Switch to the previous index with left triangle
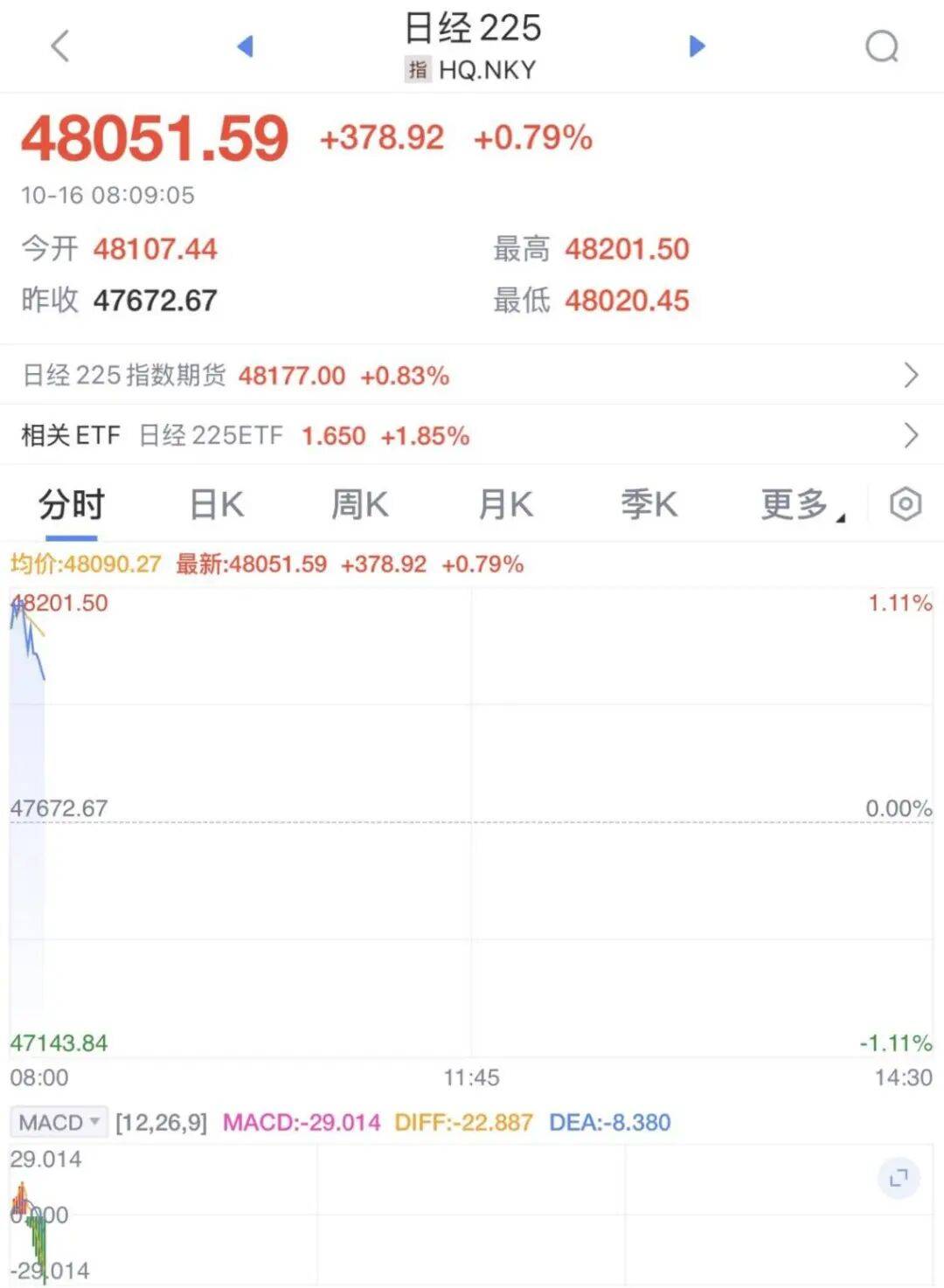The width and height of the screenshot is (944, 1288). [246, 46]
